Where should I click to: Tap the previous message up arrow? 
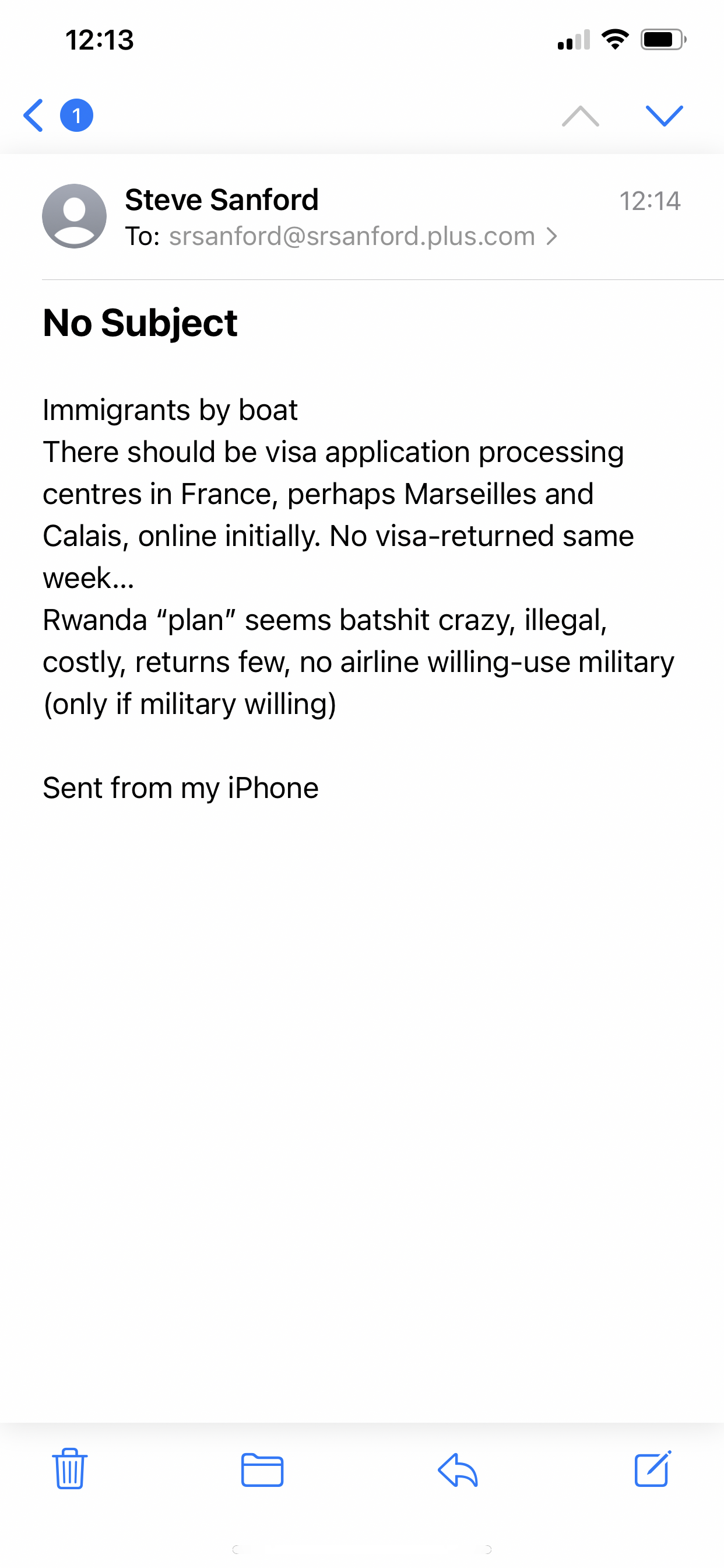[581, 115]
